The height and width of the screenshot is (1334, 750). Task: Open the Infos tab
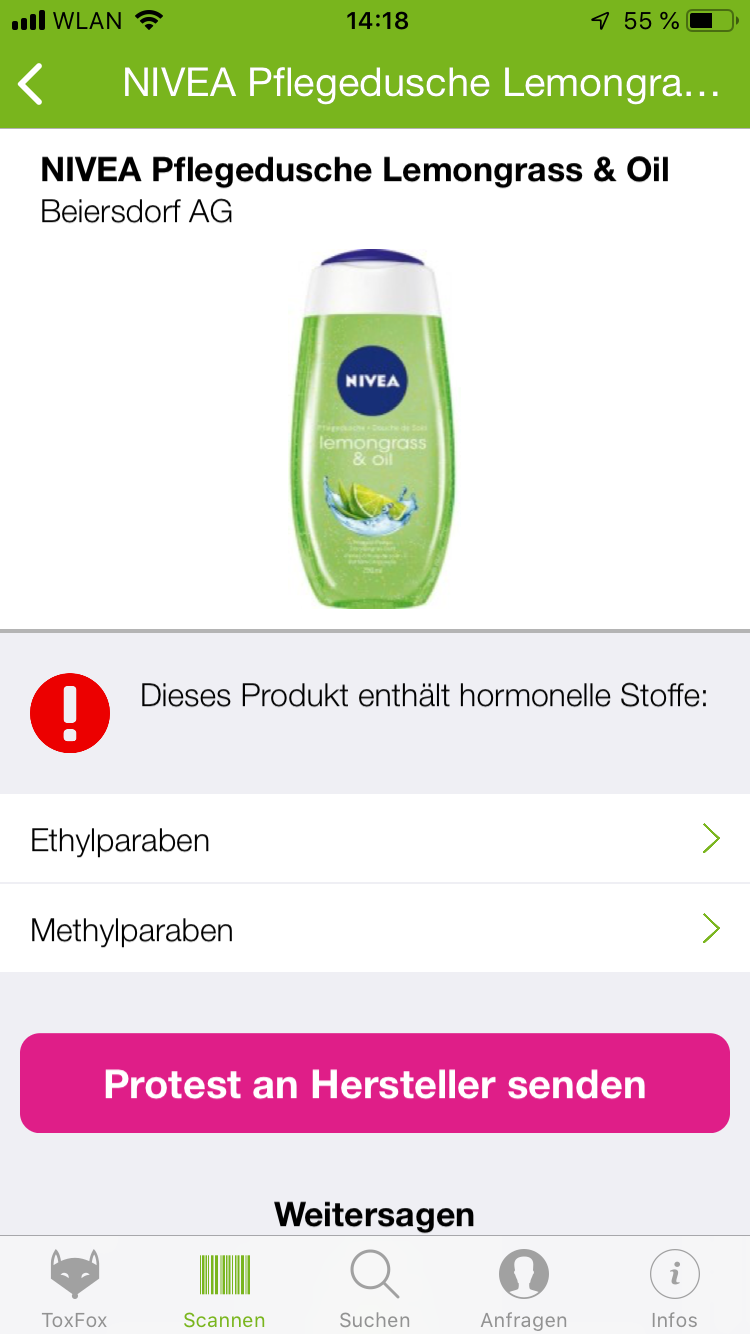[x=675, y=1289]
